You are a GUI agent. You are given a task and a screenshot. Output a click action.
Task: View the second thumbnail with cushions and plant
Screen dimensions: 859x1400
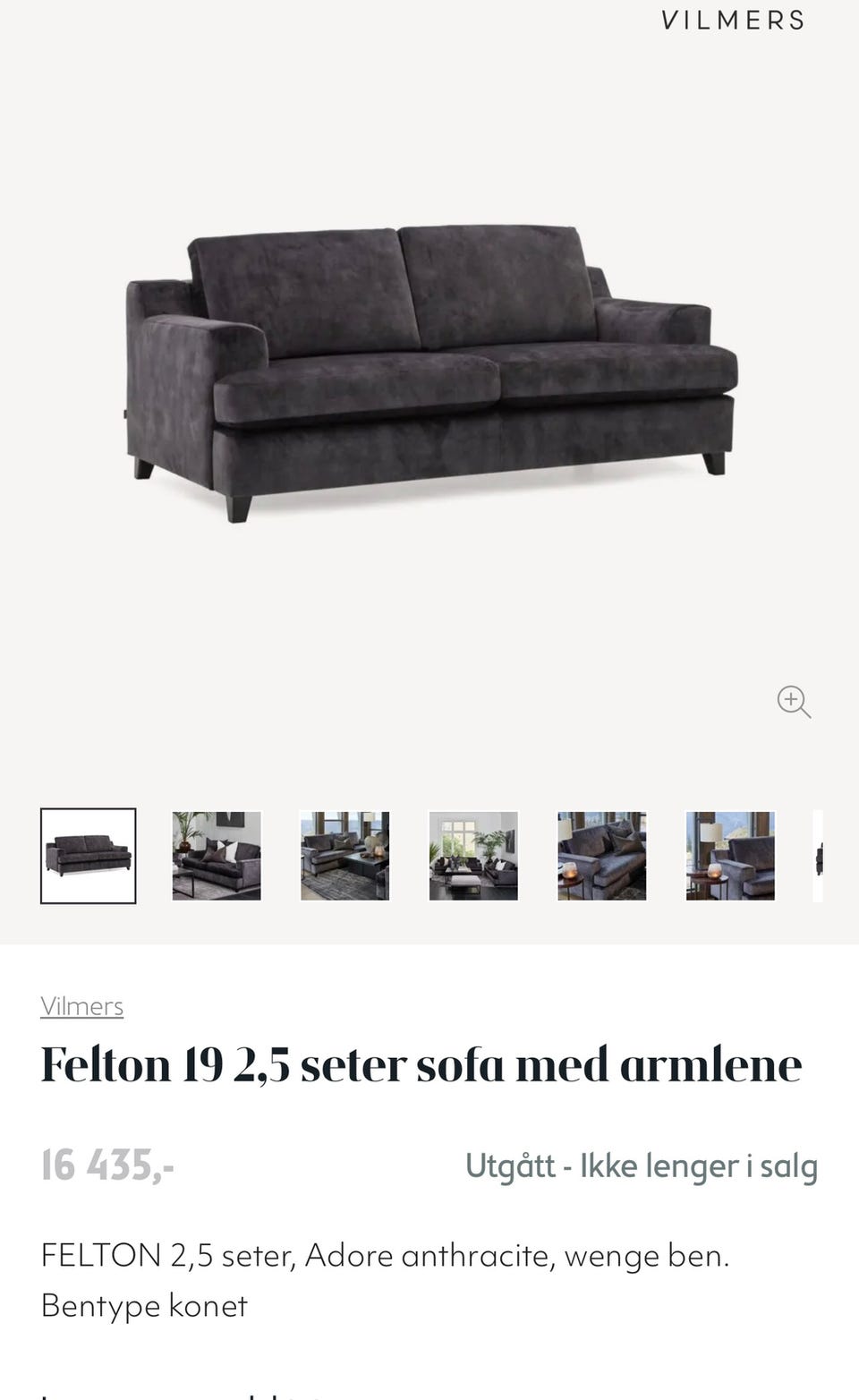click(x=217, y=856)
